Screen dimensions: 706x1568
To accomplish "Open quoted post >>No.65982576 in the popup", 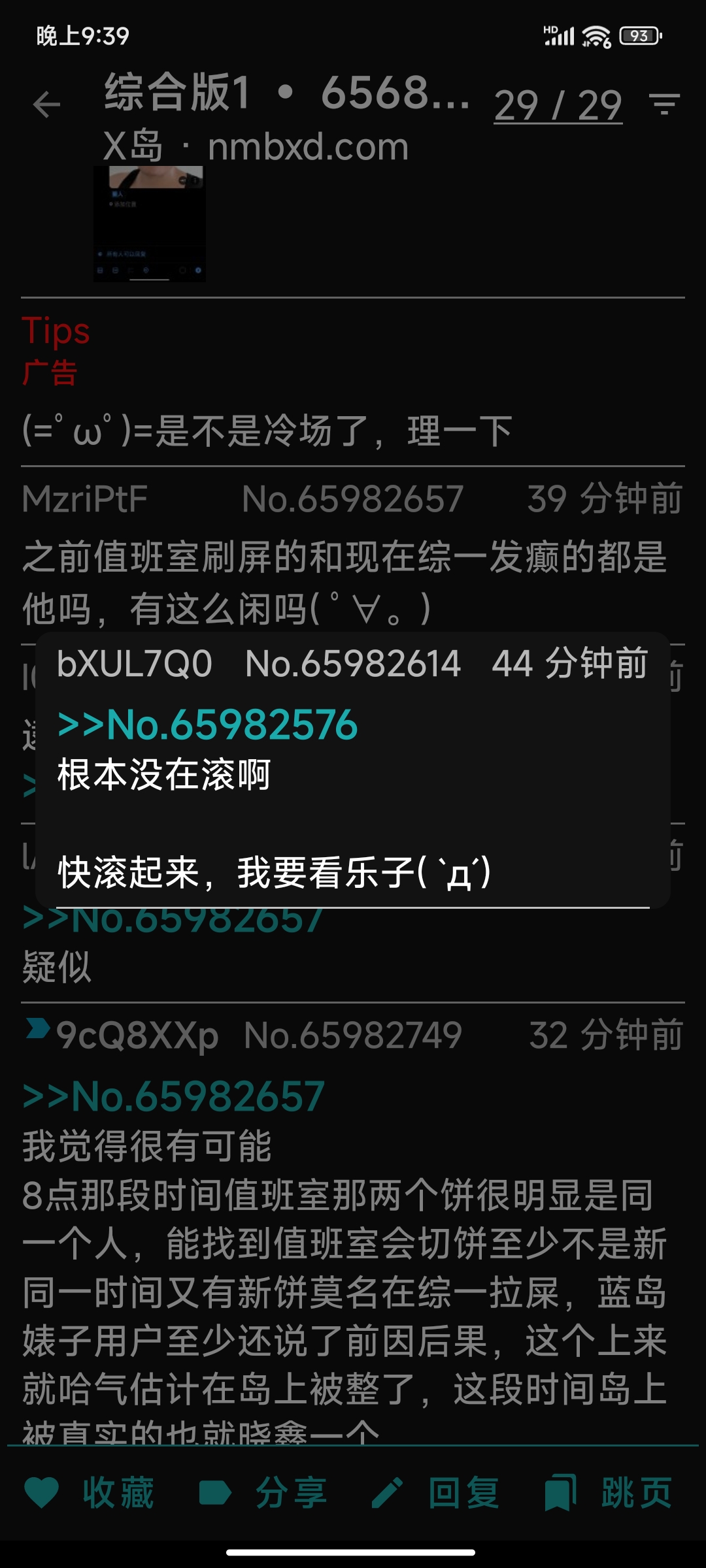I will click(x=207, y=725).
